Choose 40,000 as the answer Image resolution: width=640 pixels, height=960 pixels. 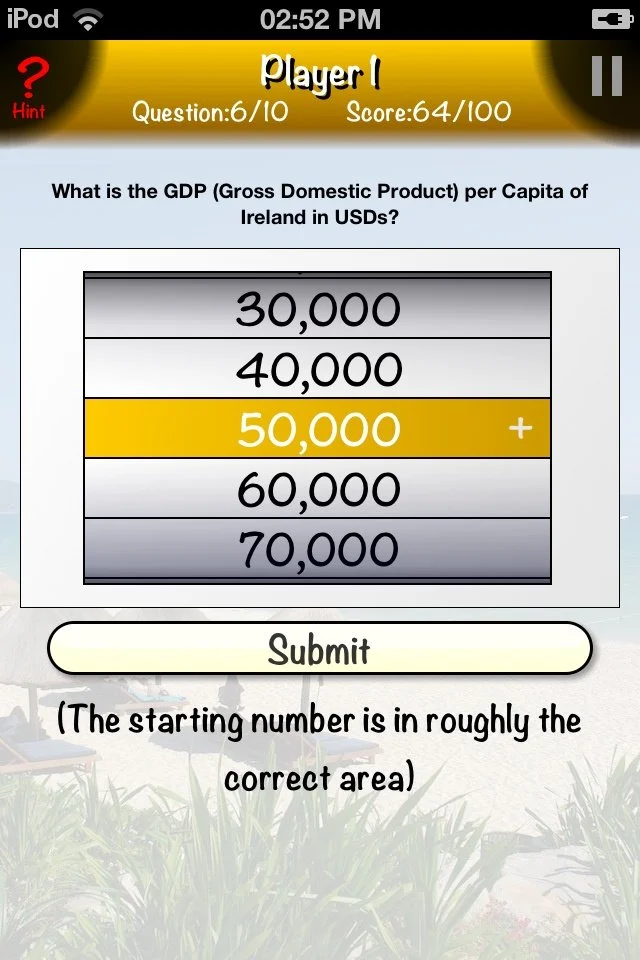coord(318,369)
